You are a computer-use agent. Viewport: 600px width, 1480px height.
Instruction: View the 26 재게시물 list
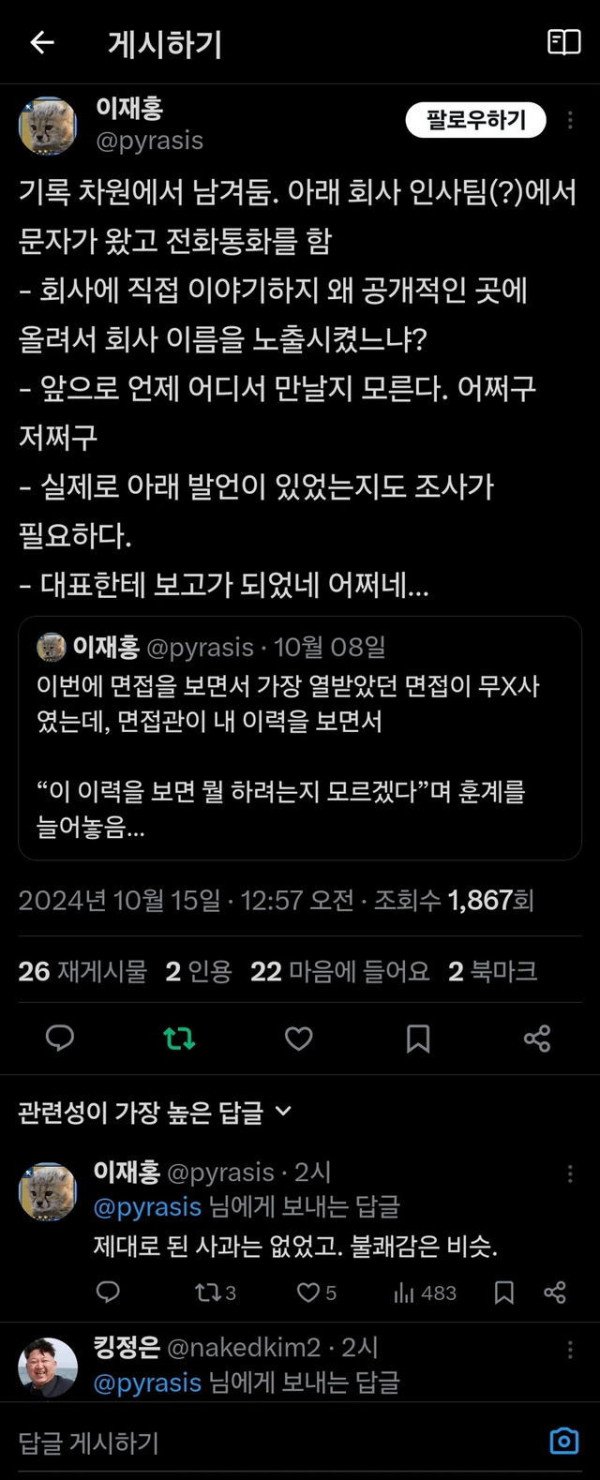(83, 971)
